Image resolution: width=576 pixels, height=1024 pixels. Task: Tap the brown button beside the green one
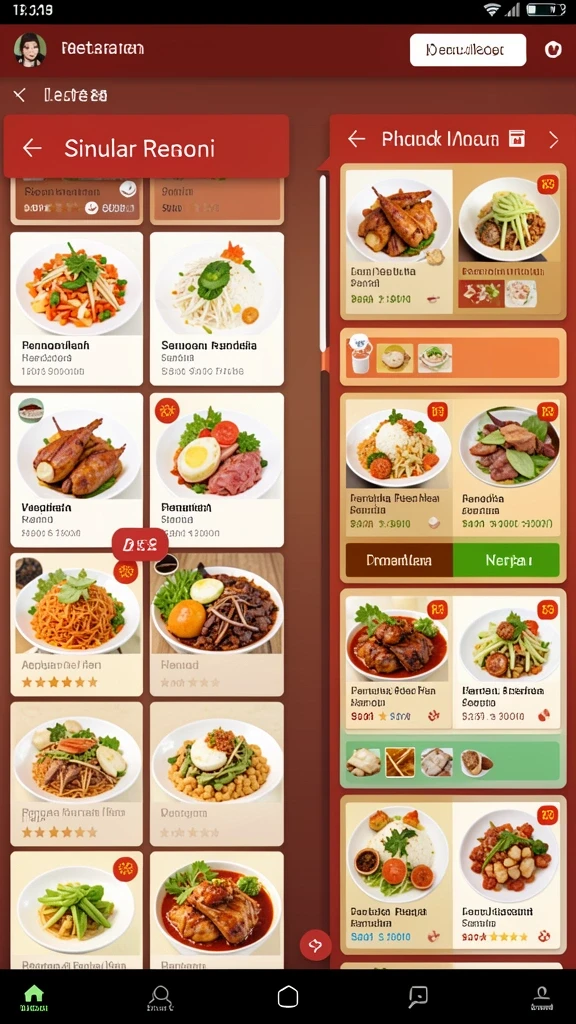(x=399, y=560)
